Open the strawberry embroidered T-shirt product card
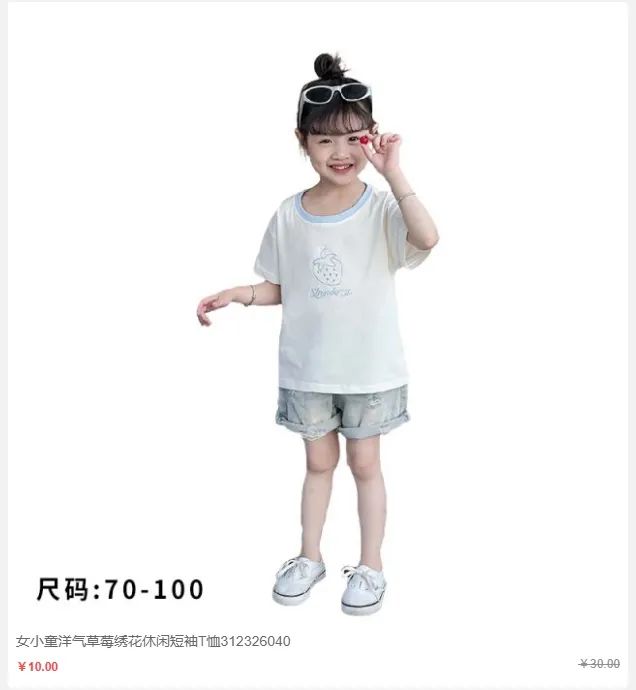This screenshot has width=636, height=690. (x=317, y=330)
